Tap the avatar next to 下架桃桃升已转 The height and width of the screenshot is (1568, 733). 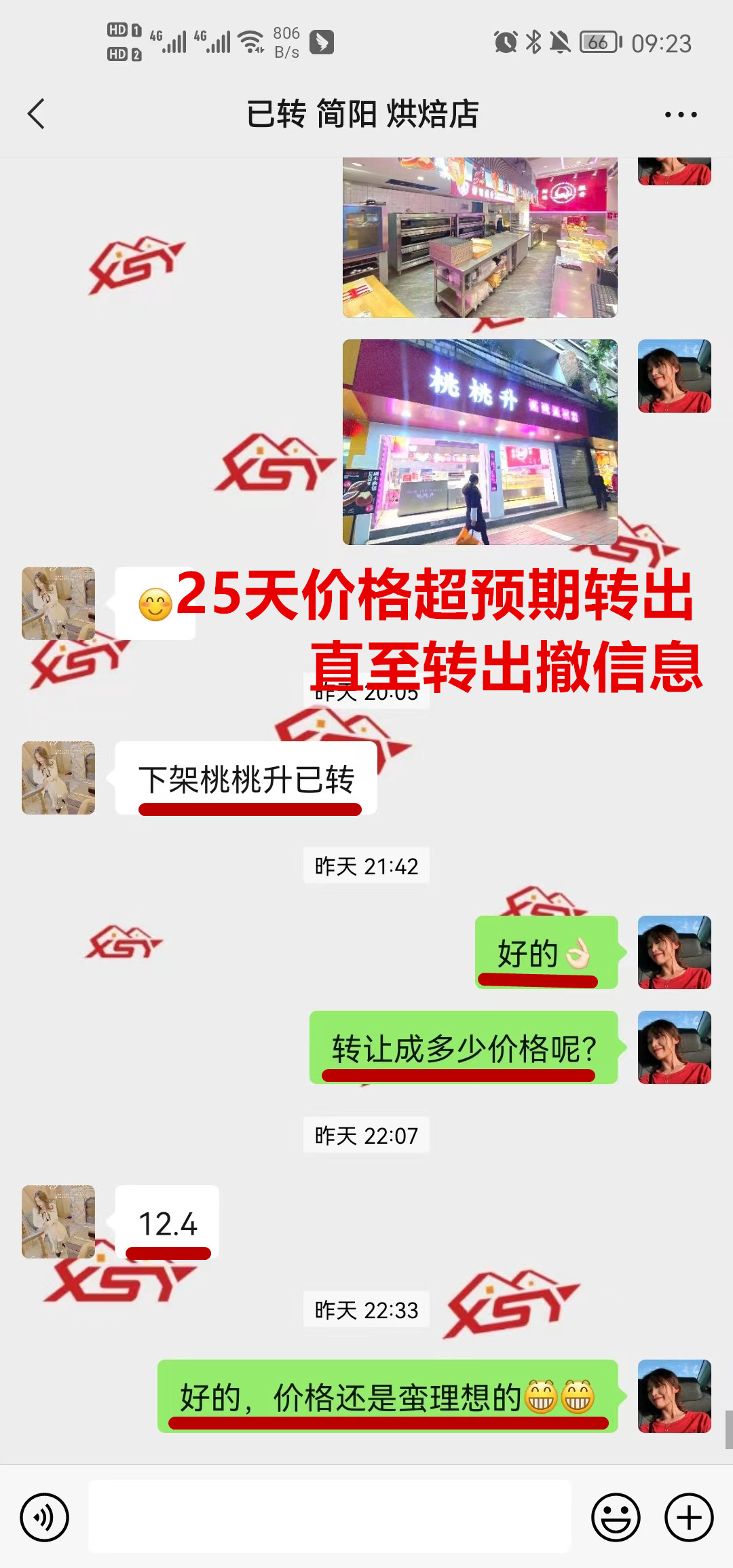(58, 778)
